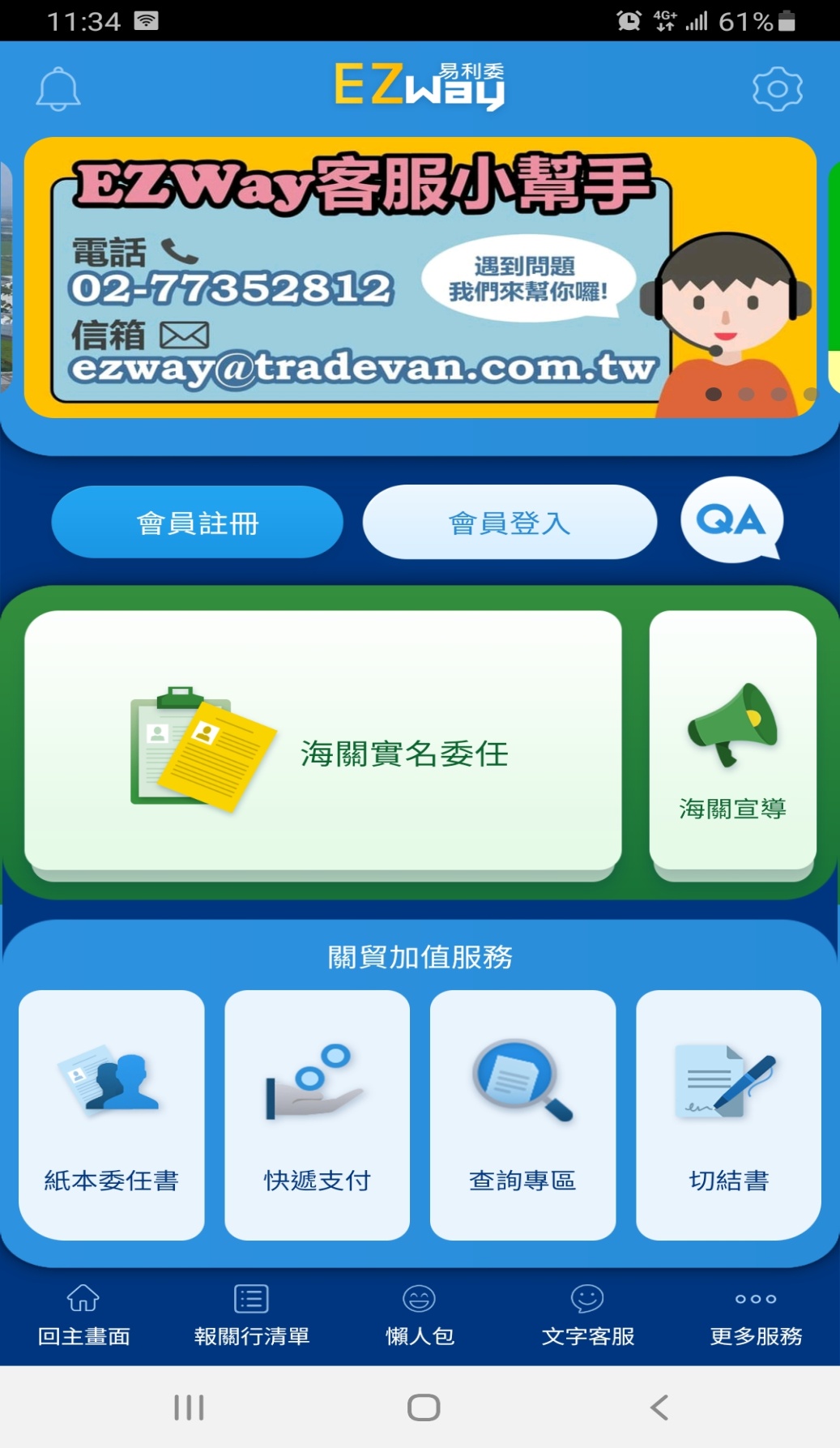The image size is (840, 1448).
Task: Tap the system back button
Action: pos(659,1407)
